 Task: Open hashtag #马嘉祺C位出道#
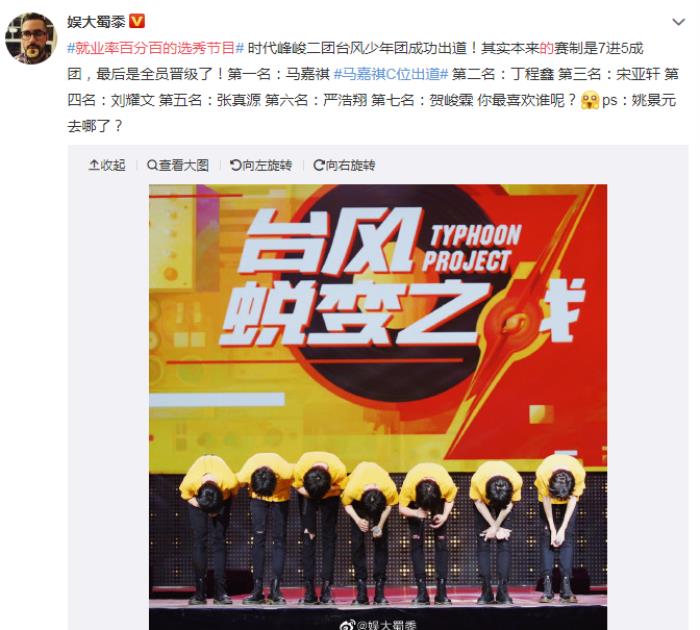pos(390,74)
